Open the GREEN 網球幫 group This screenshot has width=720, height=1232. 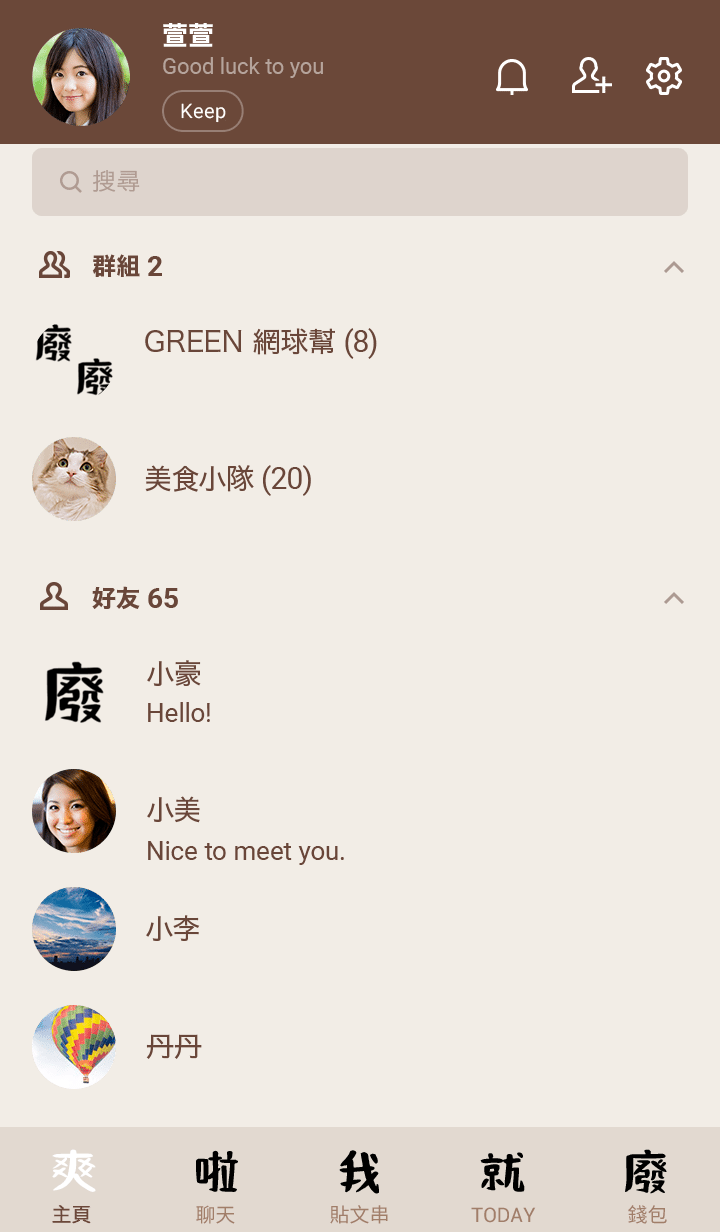coord(260,343)
